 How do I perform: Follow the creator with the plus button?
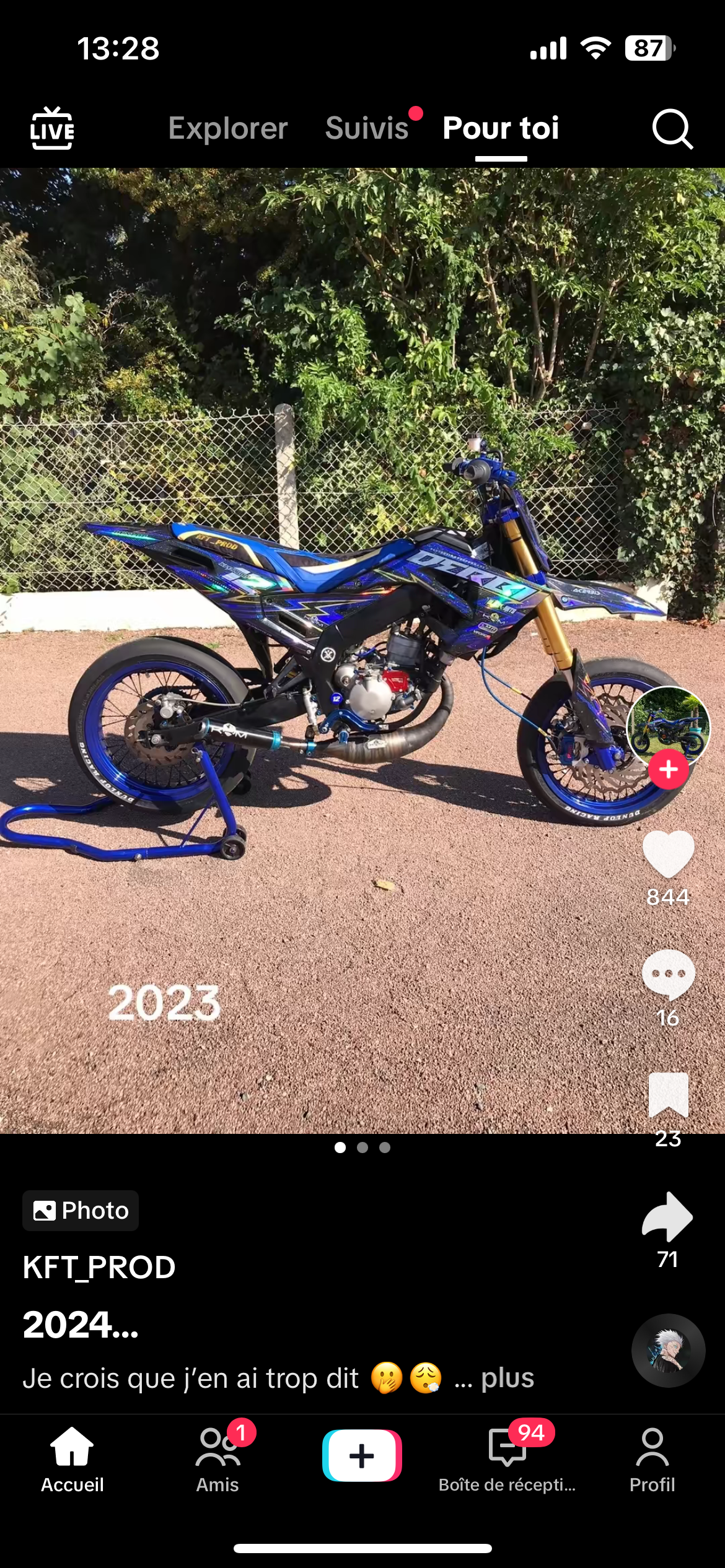pos(668,769)
